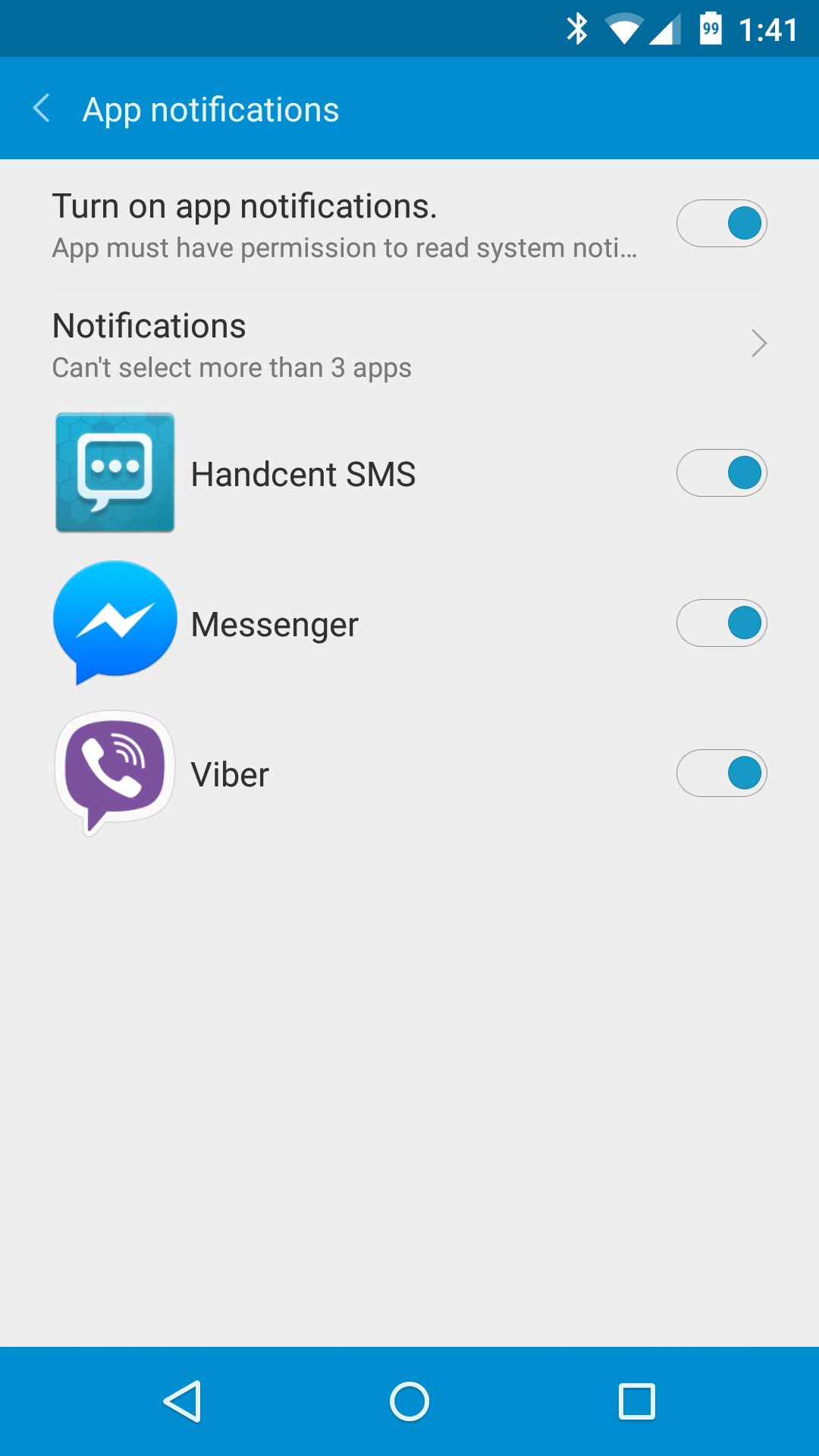The image size is (819, 1456).
Task: Toggle off Messenger notifications
Action: click(721, 623)
